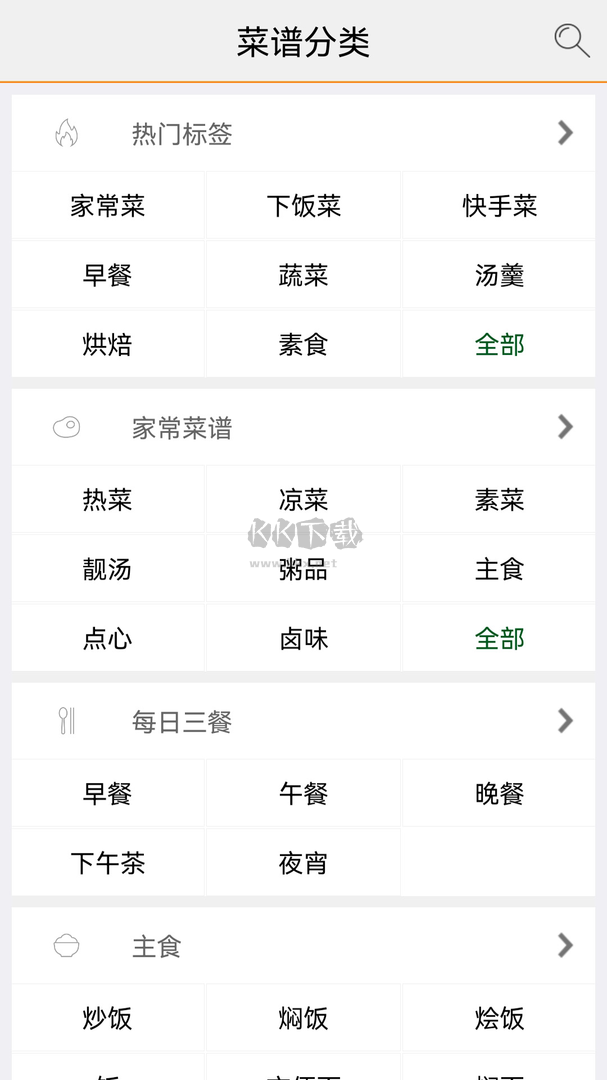Select the 烘焙 tag
This screenshot has width=607, height=1080.
108,345
